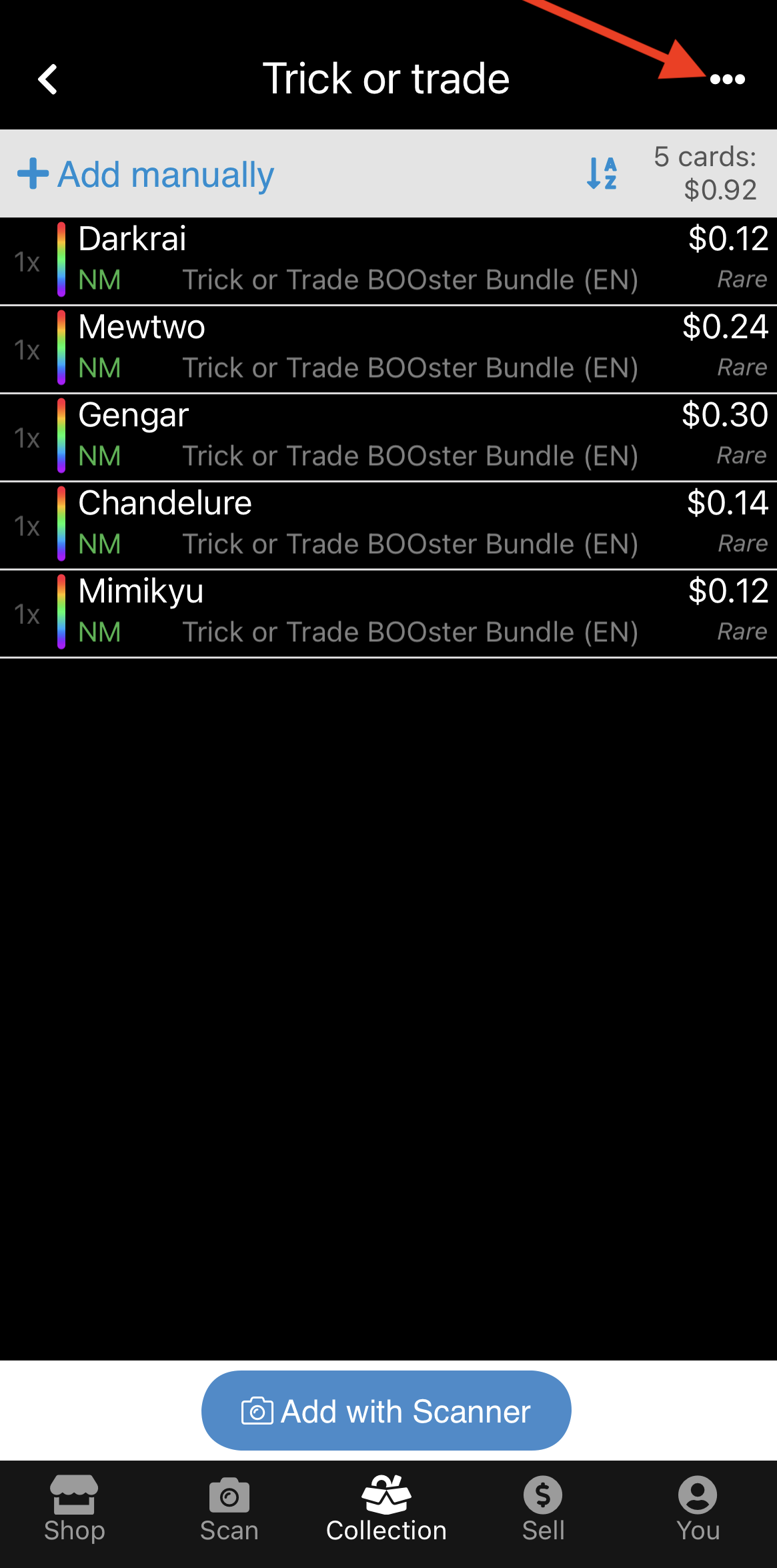Select the sort A-Z icon
The image size is (777, 1568).
[x=602, y=174]
